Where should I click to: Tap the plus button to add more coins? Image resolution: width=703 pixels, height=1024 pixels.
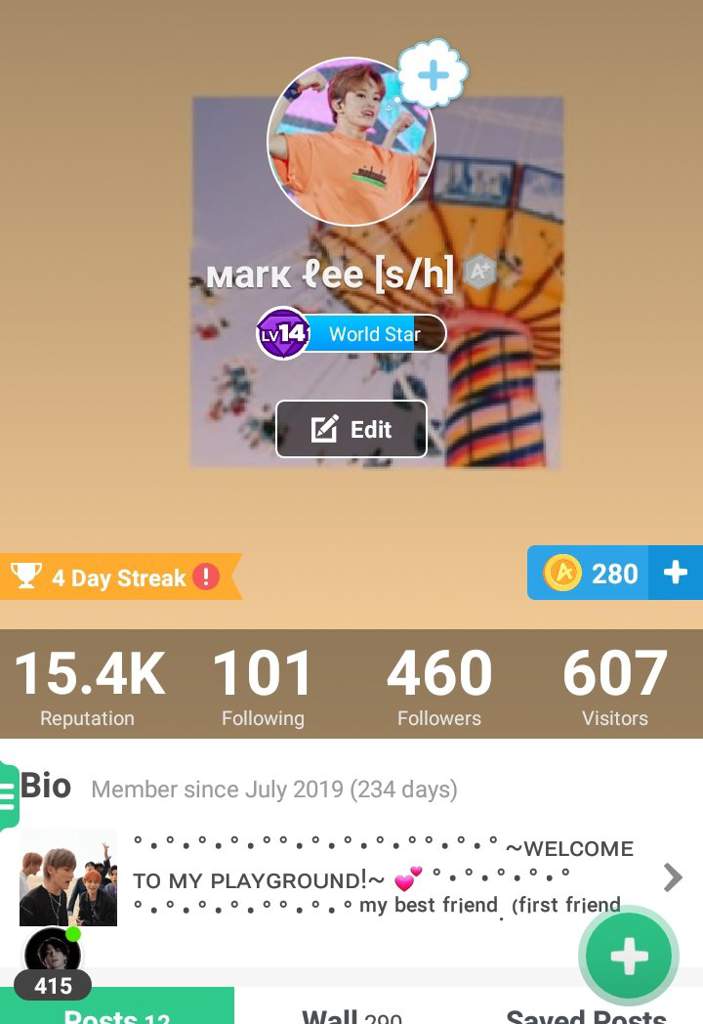[676, 573]
